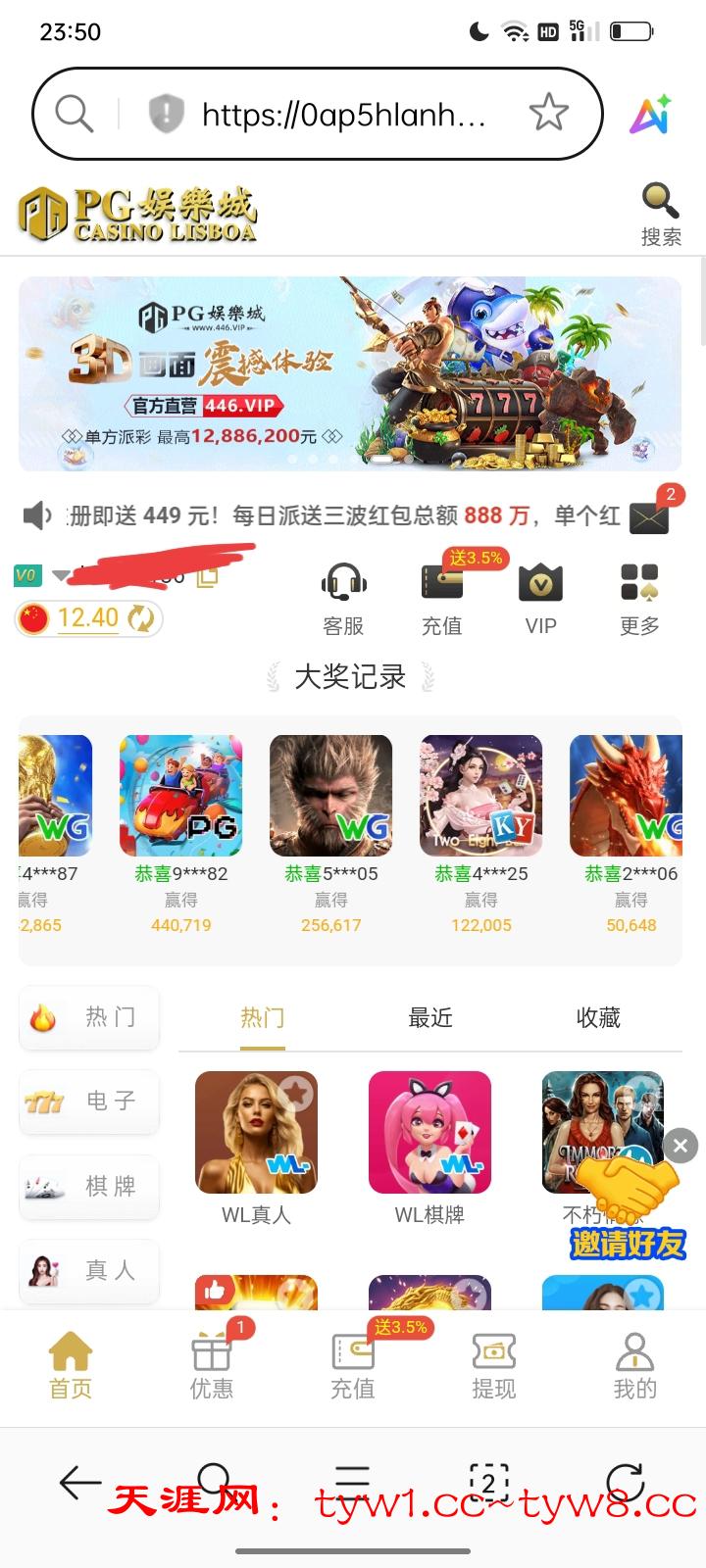Select the 真人 game category

click(89, 1270)
